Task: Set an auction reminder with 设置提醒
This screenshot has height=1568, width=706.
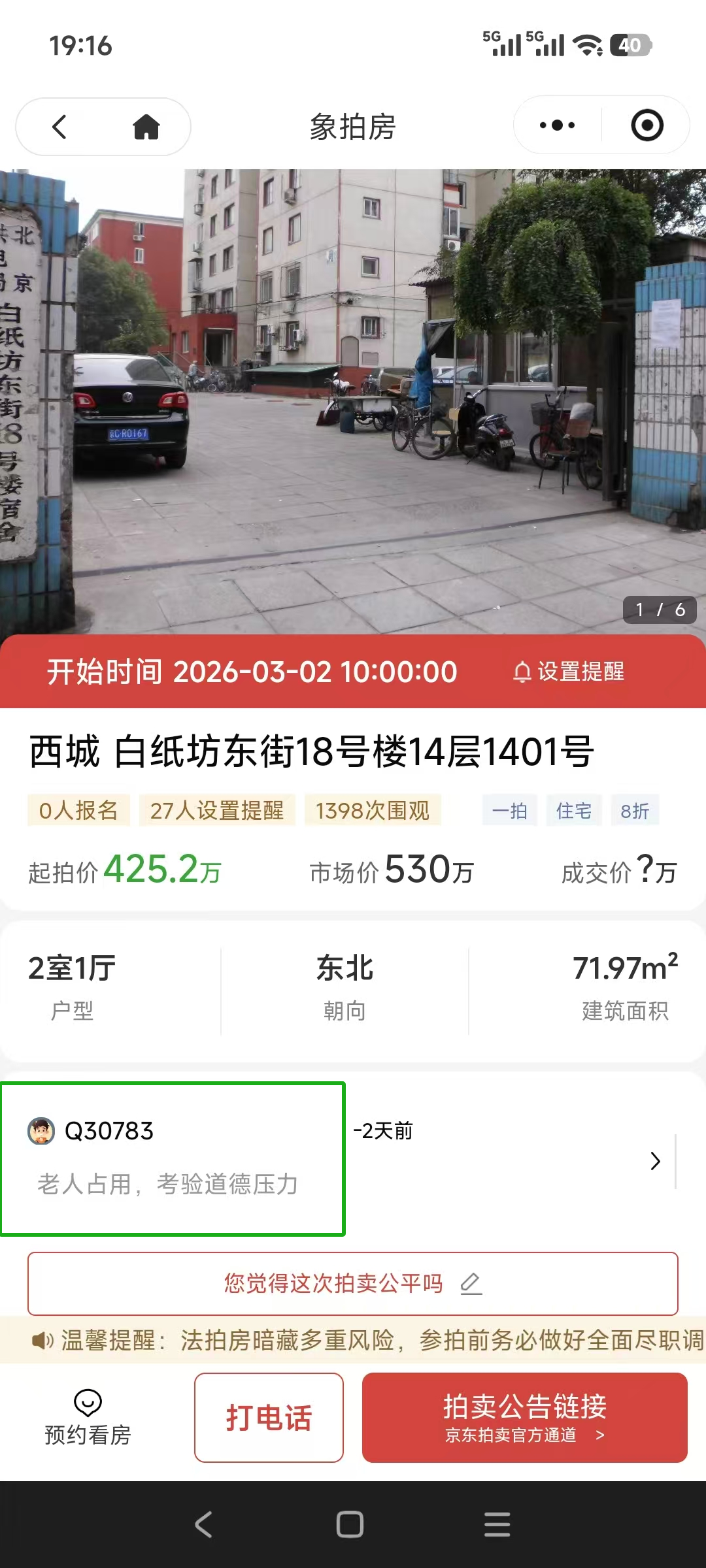Action: click(569, 672)
